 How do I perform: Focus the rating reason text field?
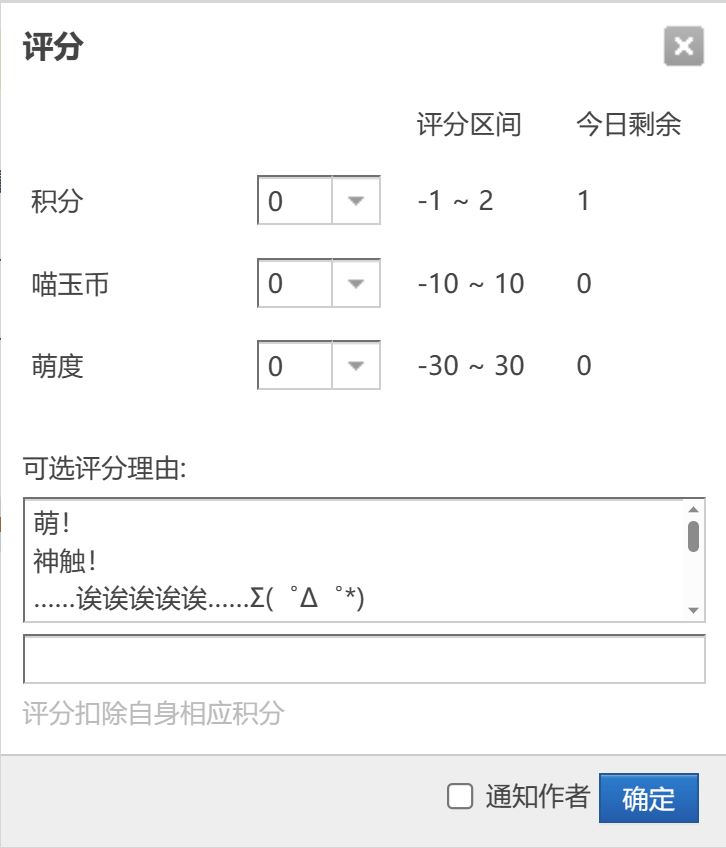coord(364,659)
